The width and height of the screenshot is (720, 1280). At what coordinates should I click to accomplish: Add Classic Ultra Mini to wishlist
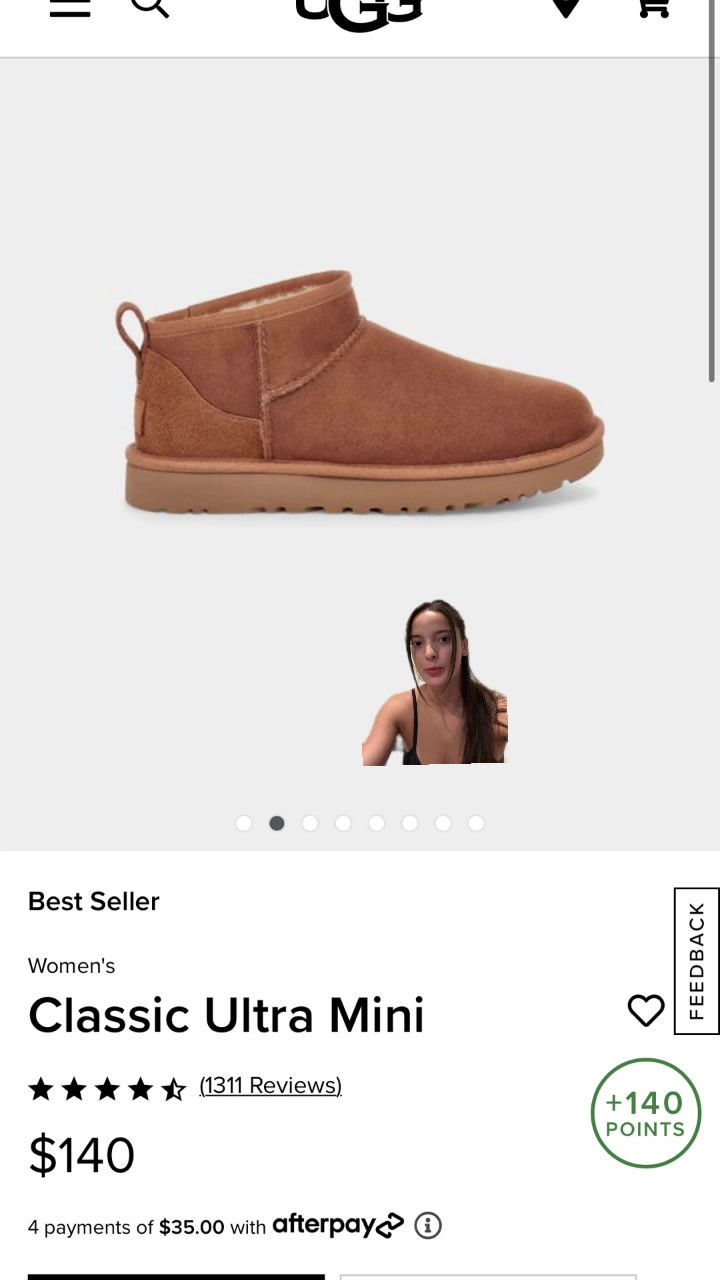pos(646,1011)
